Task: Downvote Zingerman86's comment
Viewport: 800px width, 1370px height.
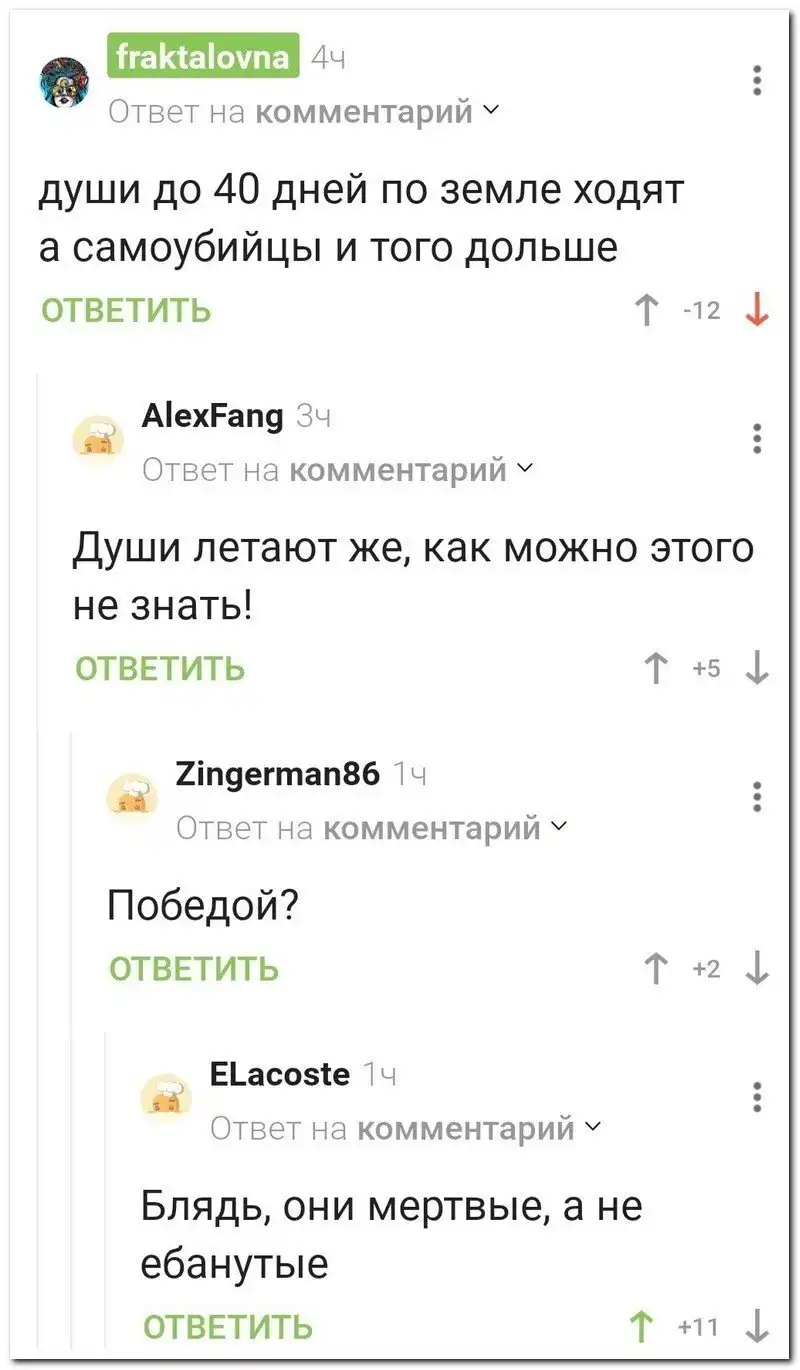Action: (x=757, y=969)
